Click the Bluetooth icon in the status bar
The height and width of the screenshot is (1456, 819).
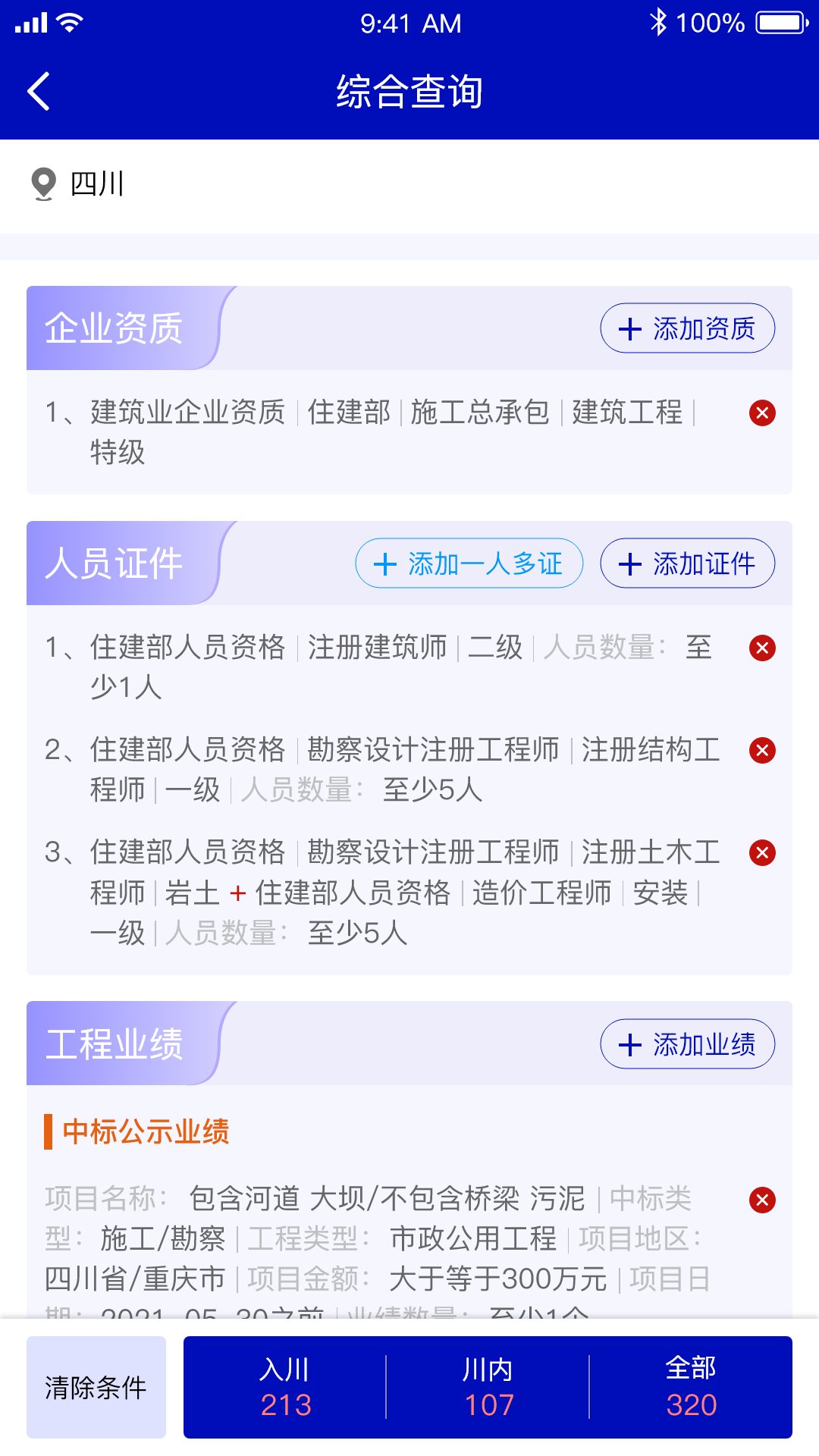[x=659, y=23]
